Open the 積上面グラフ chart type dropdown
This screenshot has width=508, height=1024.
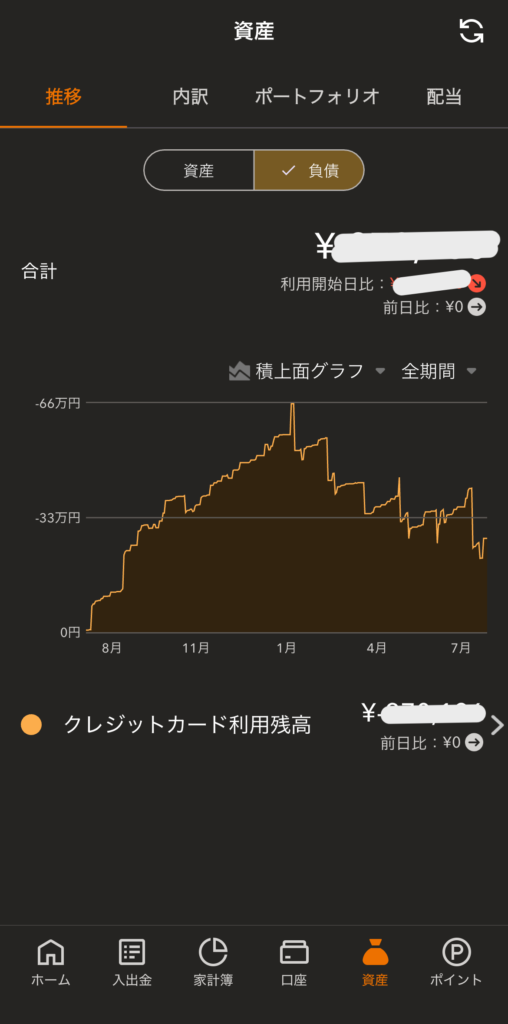[307, 372]
